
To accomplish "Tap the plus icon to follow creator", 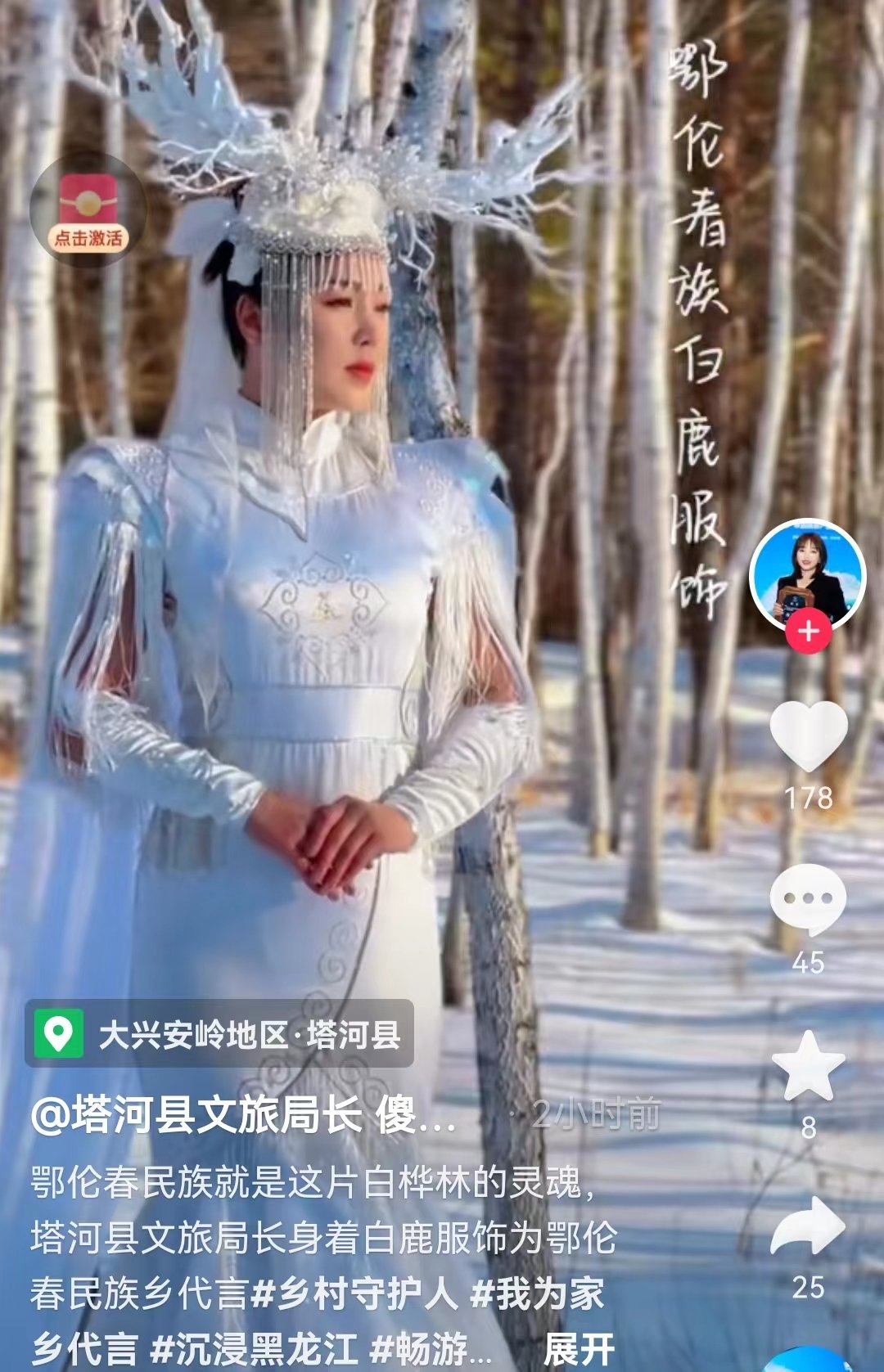I will tap(807, 630).
